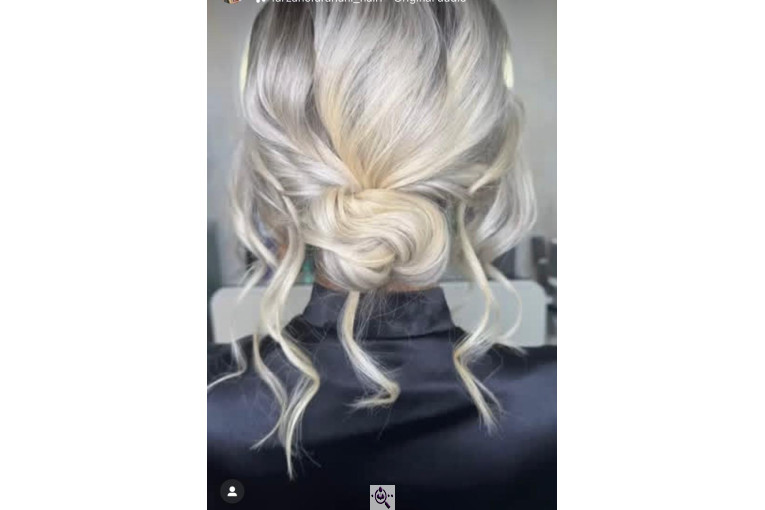Image resolution: width=765 pixels, height=510 pixels.
Task: Tap the visual search magnifier icon
Action: click(382, 497)
